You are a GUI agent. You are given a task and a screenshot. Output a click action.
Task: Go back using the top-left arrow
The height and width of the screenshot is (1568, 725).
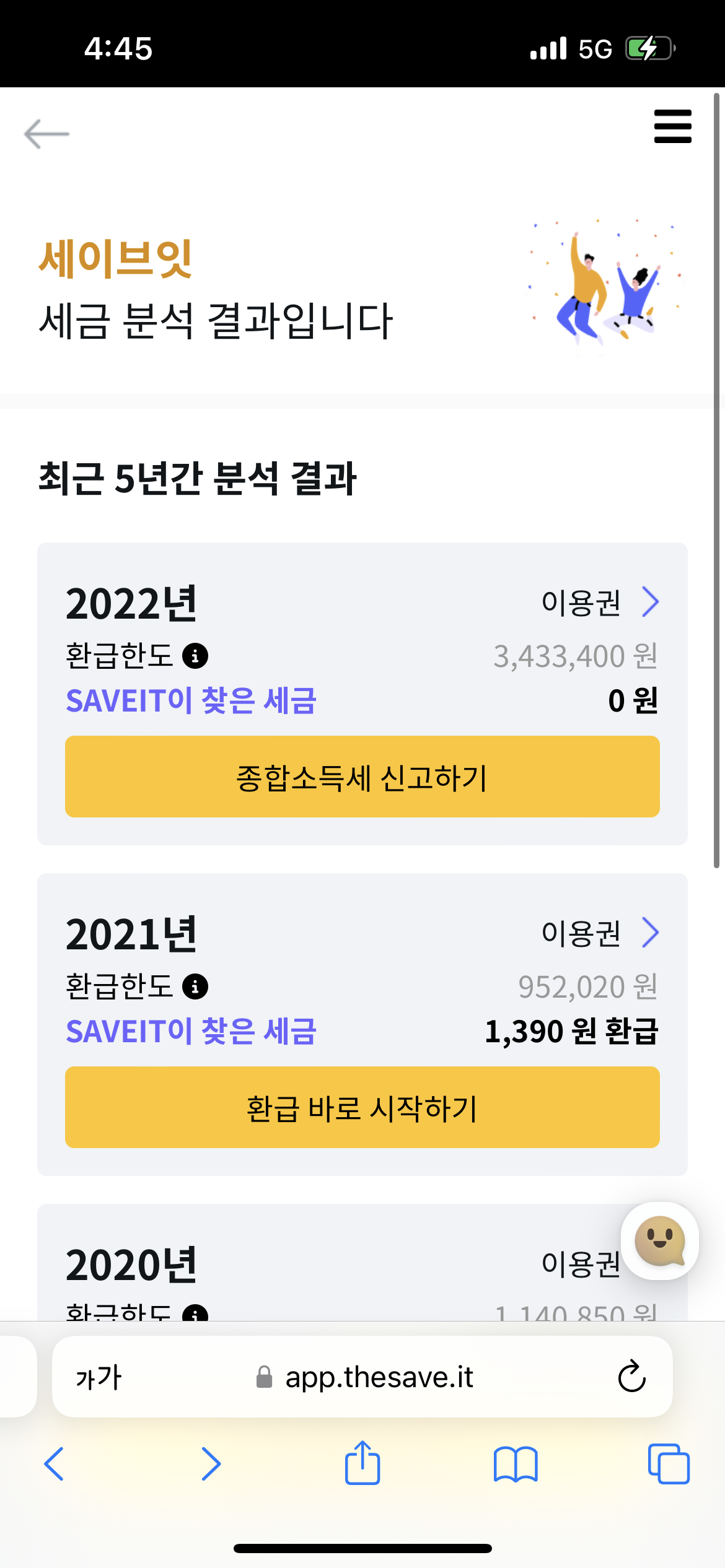pos(46,134)
